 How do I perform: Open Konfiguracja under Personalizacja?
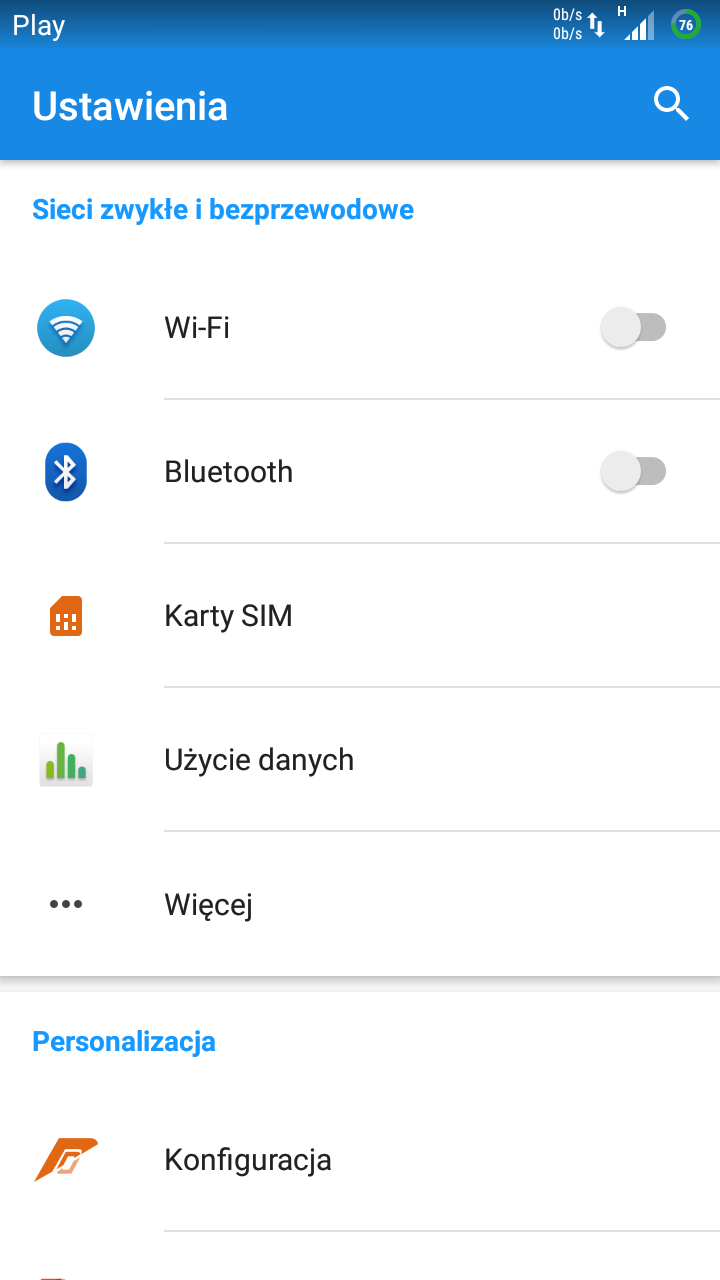[x=360, y=1160]
